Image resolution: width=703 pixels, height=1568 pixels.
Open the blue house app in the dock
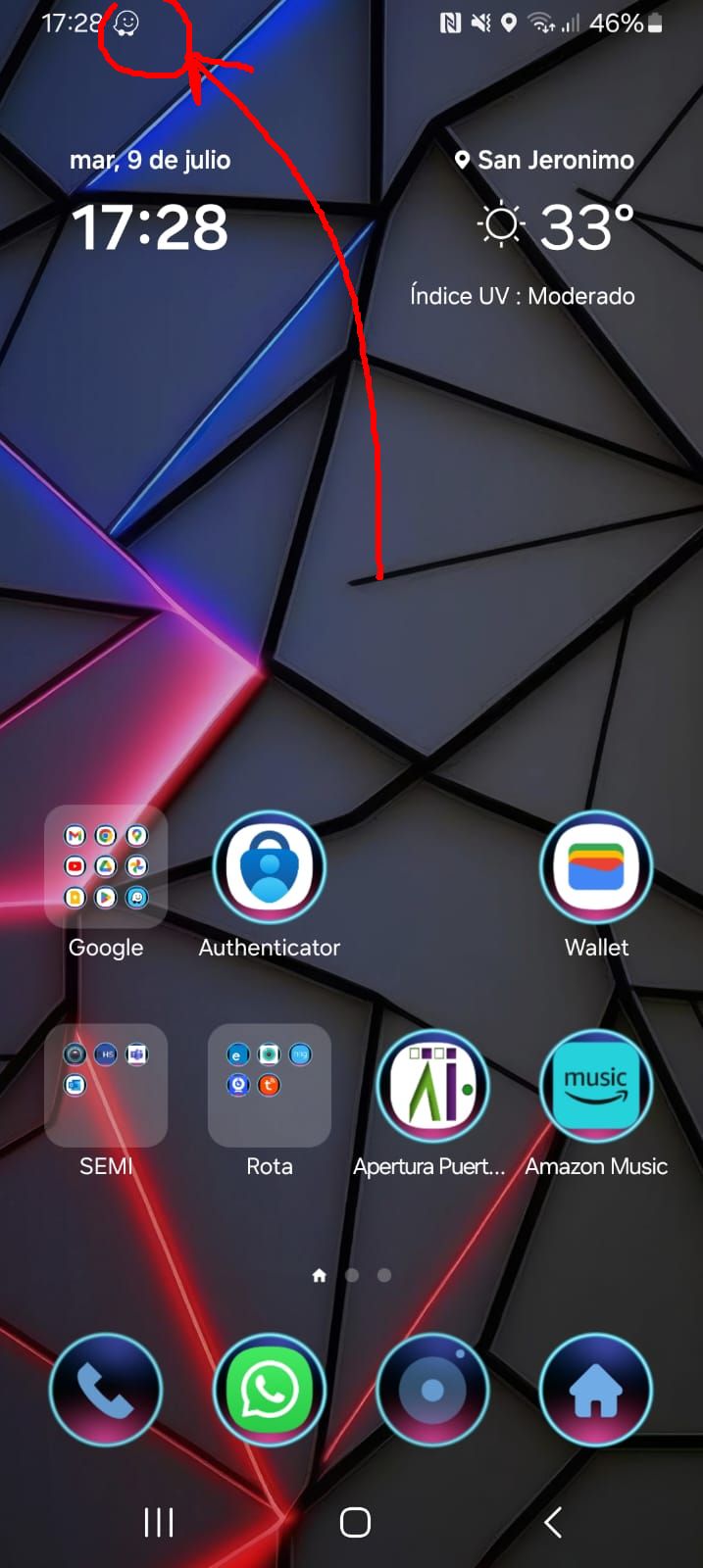[x=596, y=1389]
